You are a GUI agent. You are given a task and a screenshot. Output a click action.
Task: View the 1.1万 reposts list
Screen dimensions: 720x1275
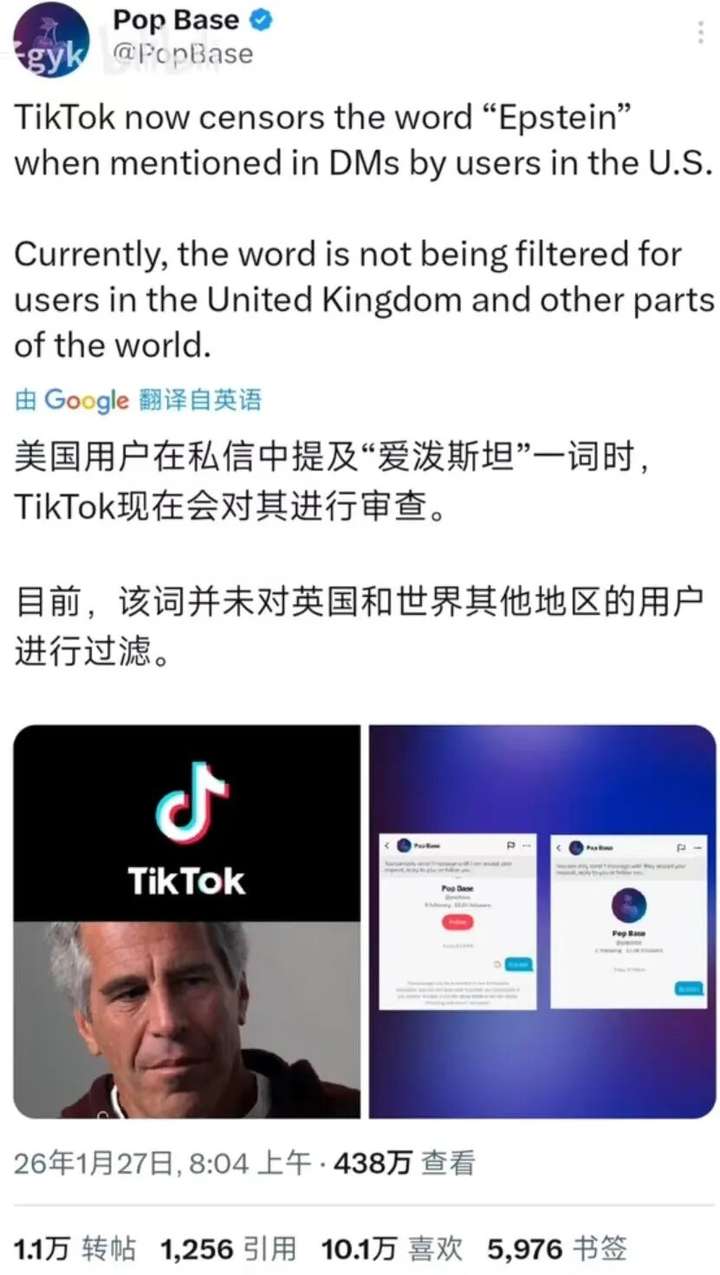(74, 1247)
